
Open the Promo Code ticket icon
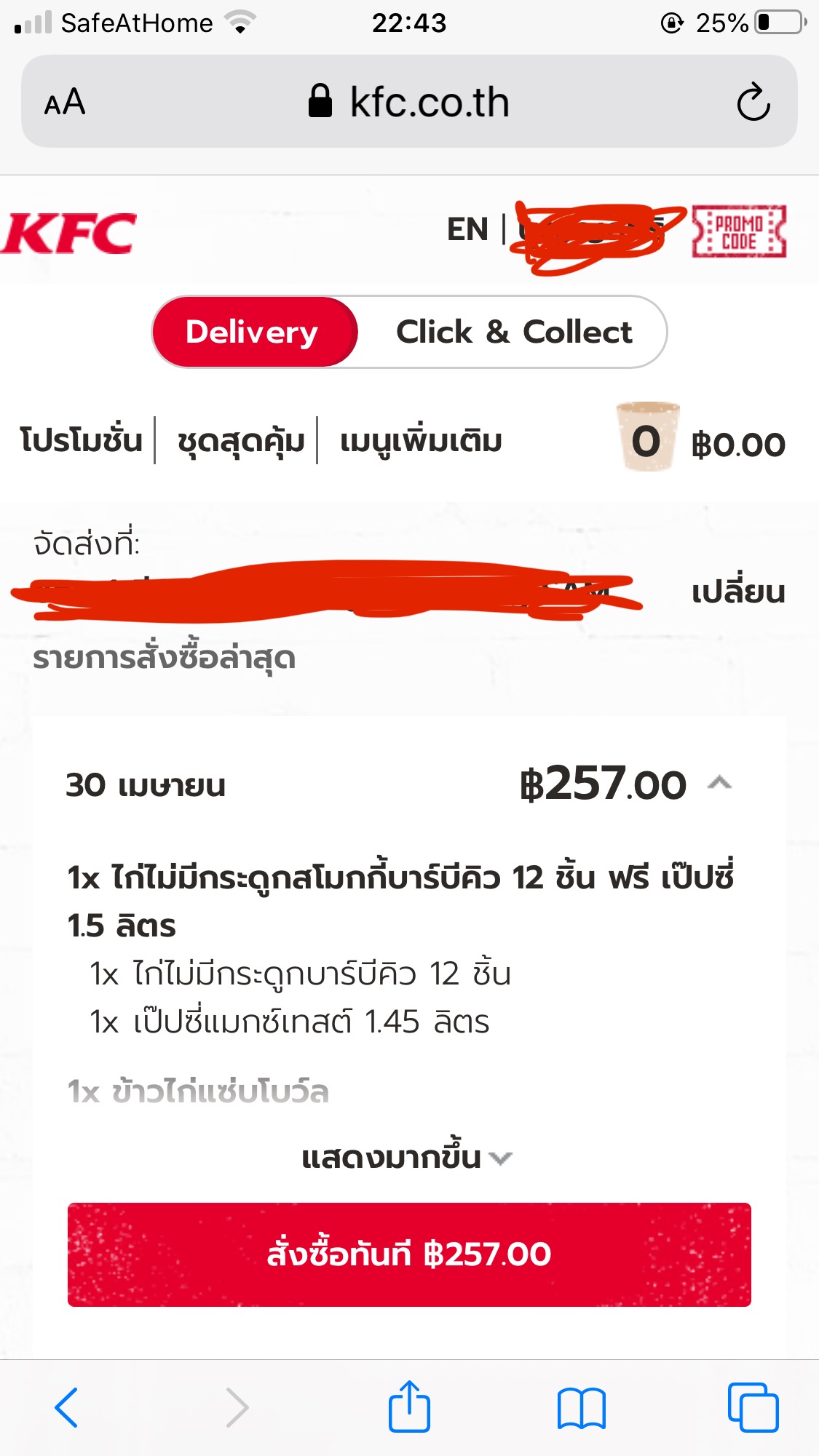739,231
